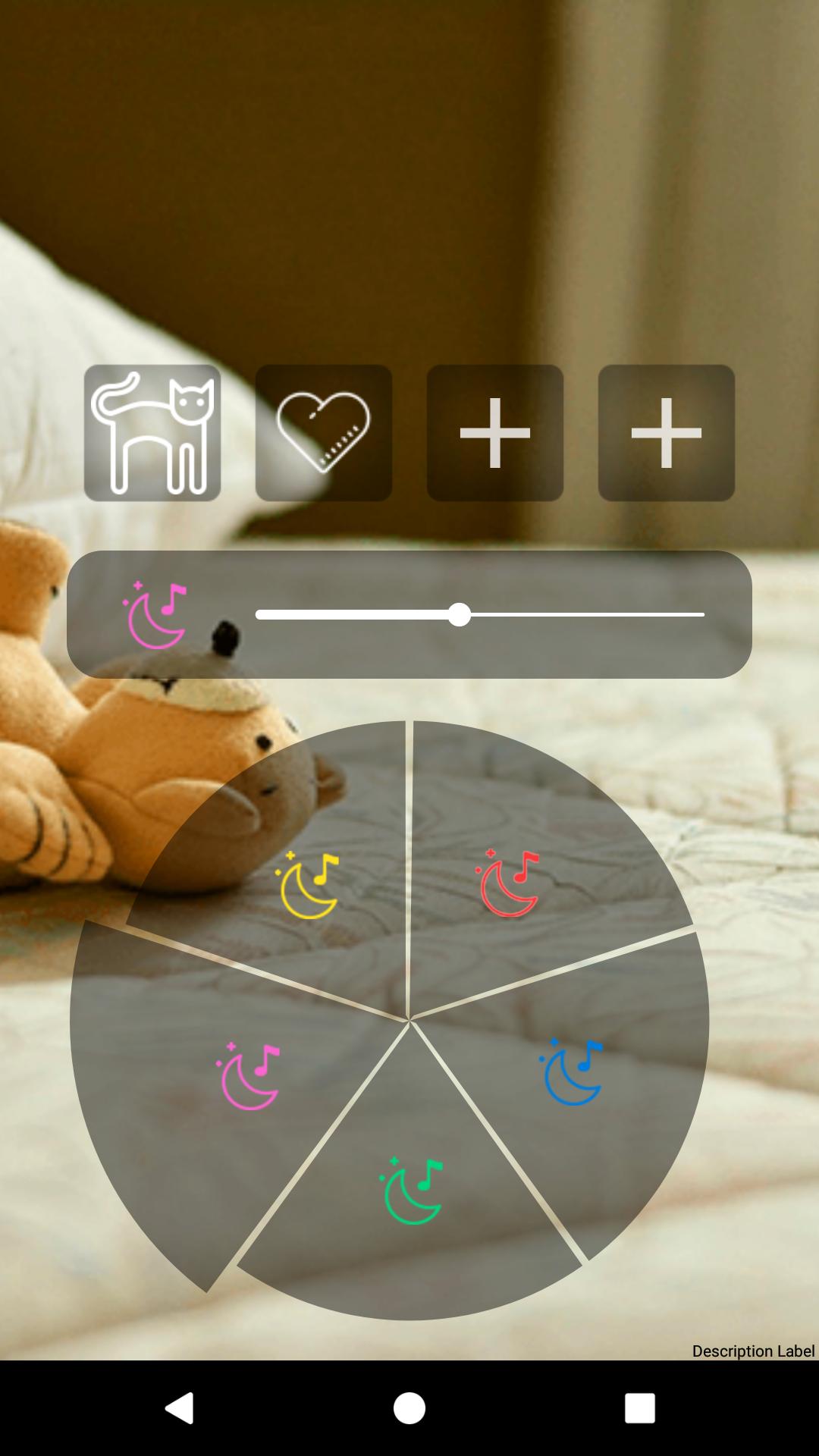819x1456 pixels.
Task: Set the volume slider to midpoint
Action: 480,614
